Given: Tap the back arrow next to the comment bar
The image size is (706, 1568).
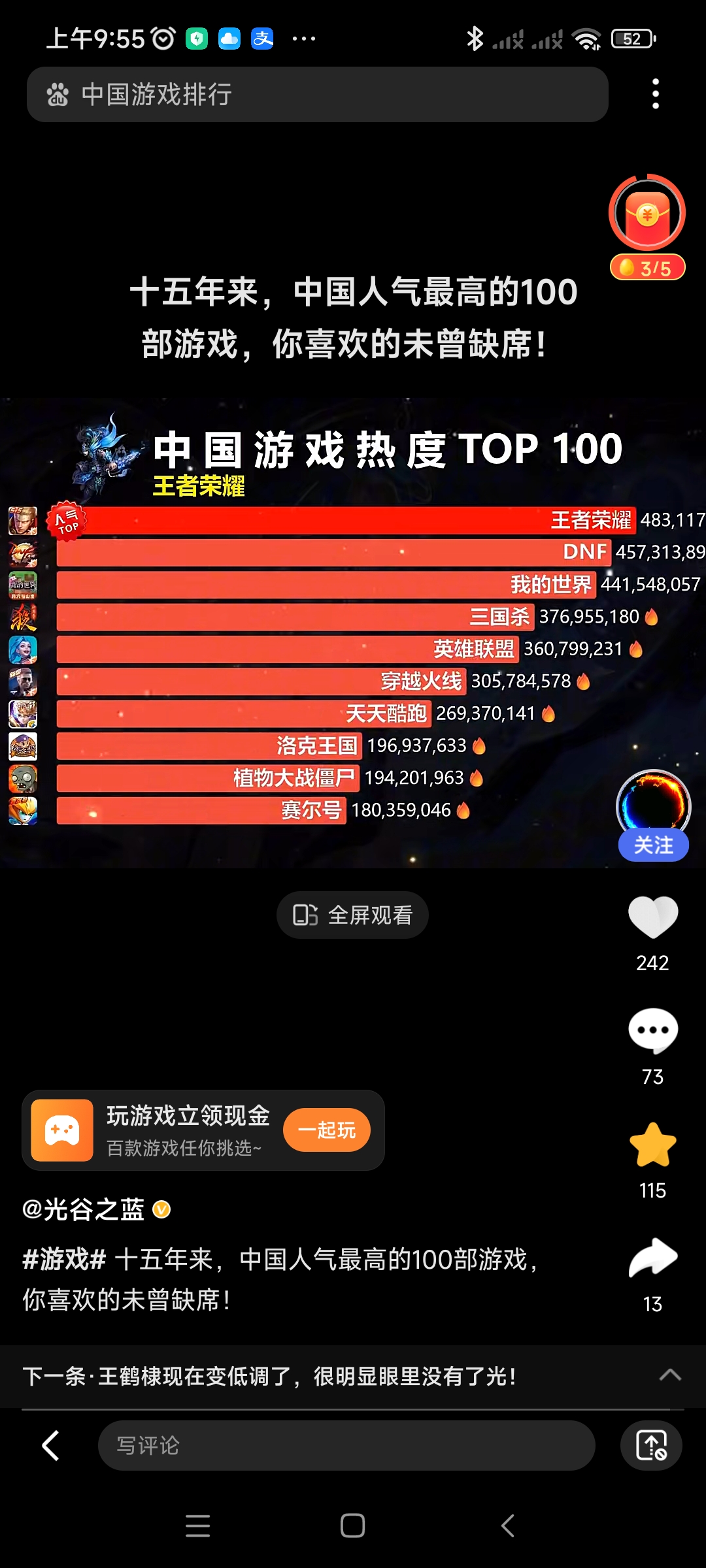Looking at the screenshot, I should 49,1445.
